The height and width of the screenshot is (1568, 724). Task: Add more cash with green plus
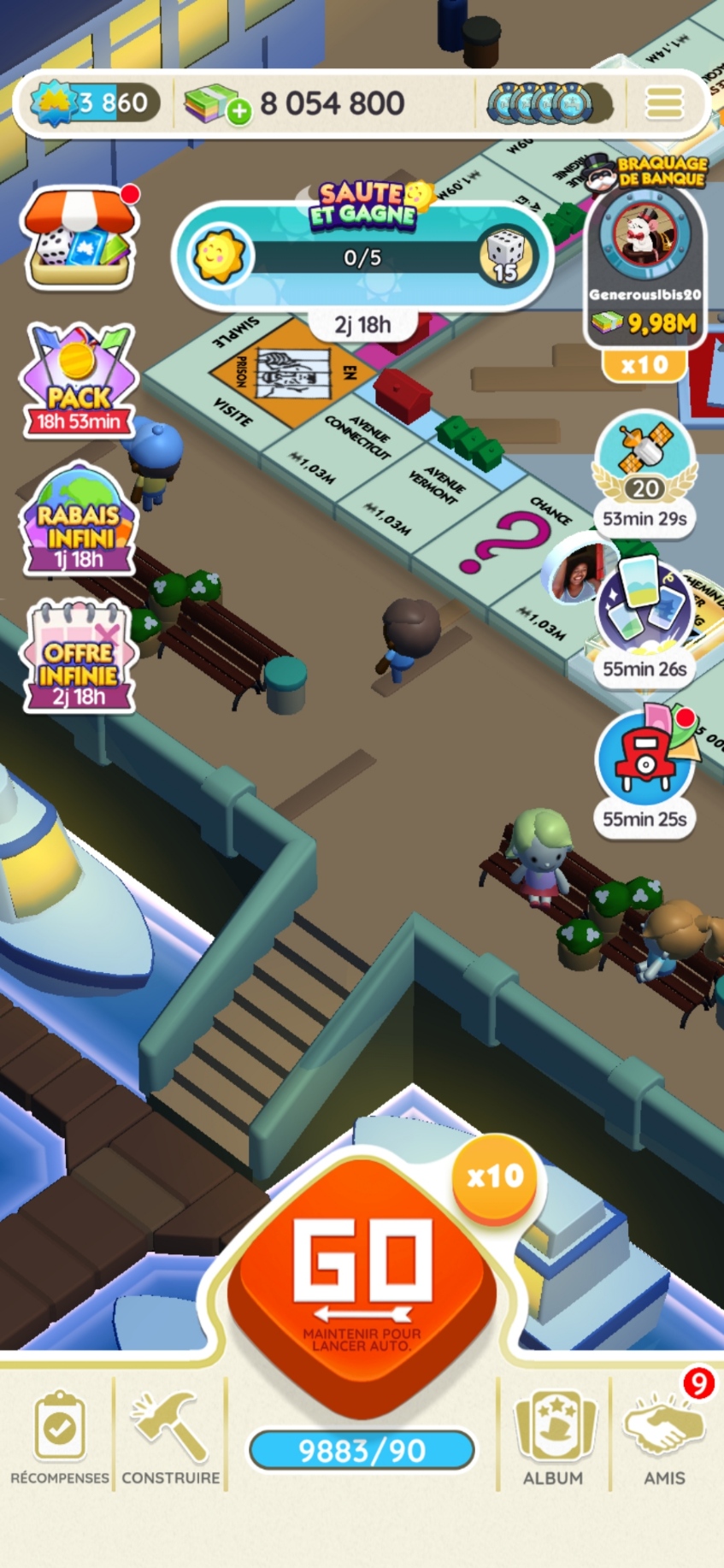(239, 111)
